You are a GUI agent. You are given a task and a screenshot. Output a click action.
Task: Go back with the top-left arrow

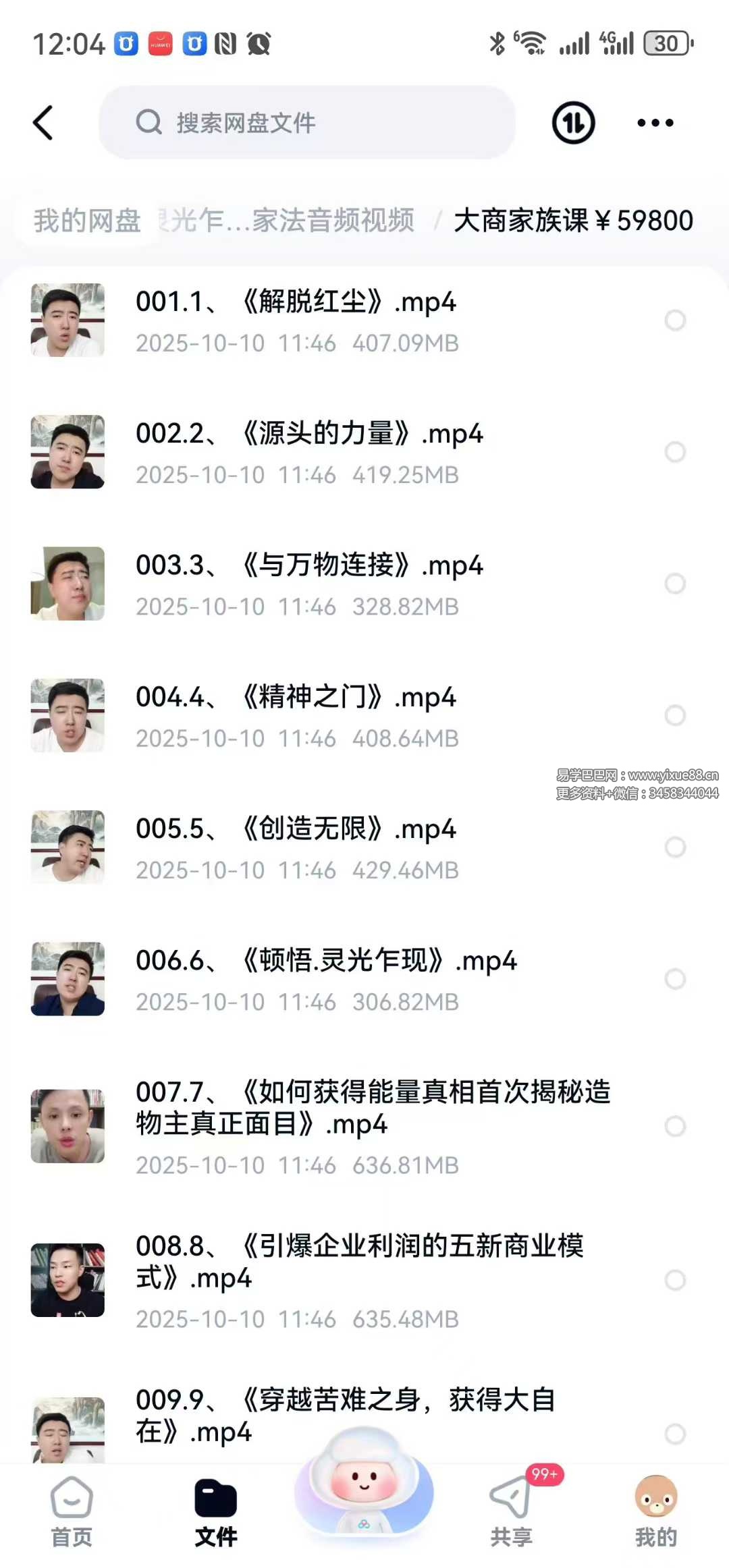click(x=43, y=123)
